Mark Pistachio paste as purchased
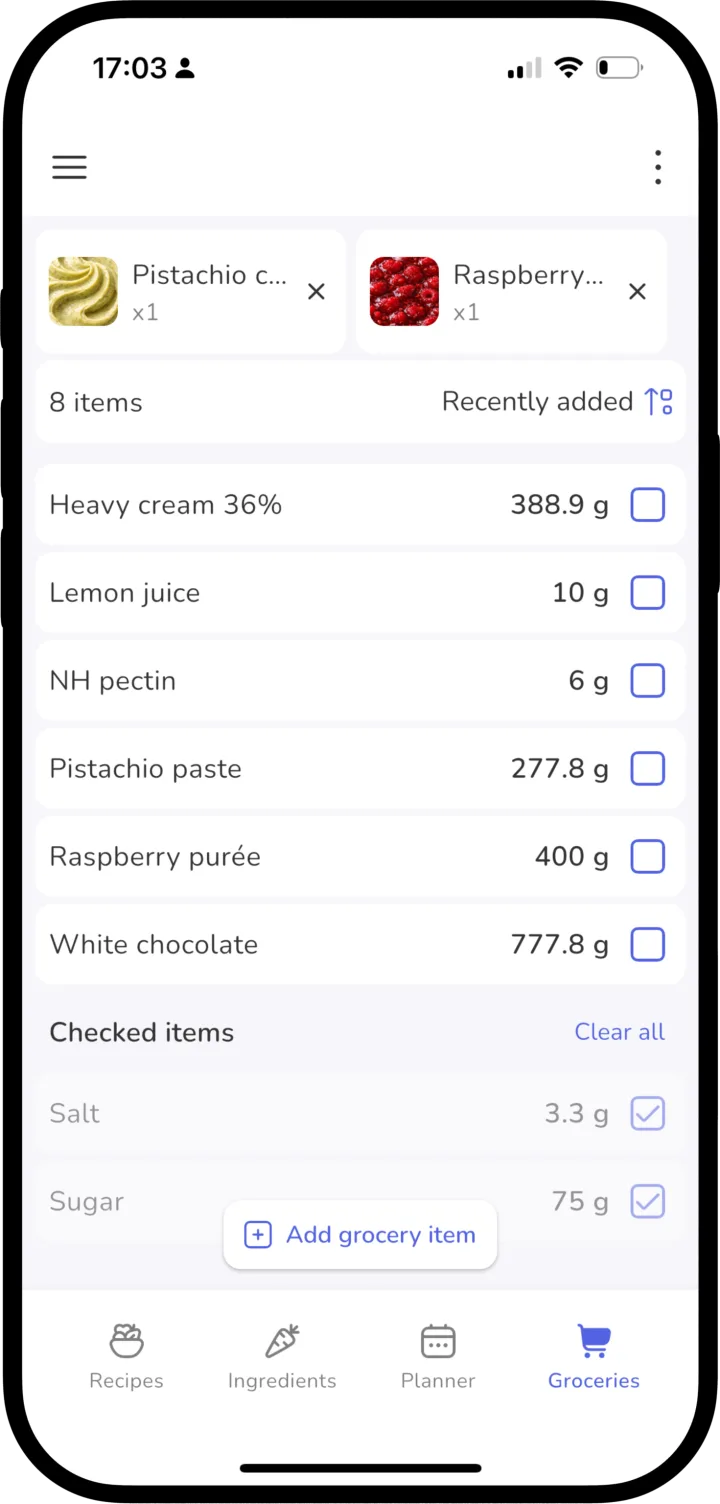 (x=647, y=768)
